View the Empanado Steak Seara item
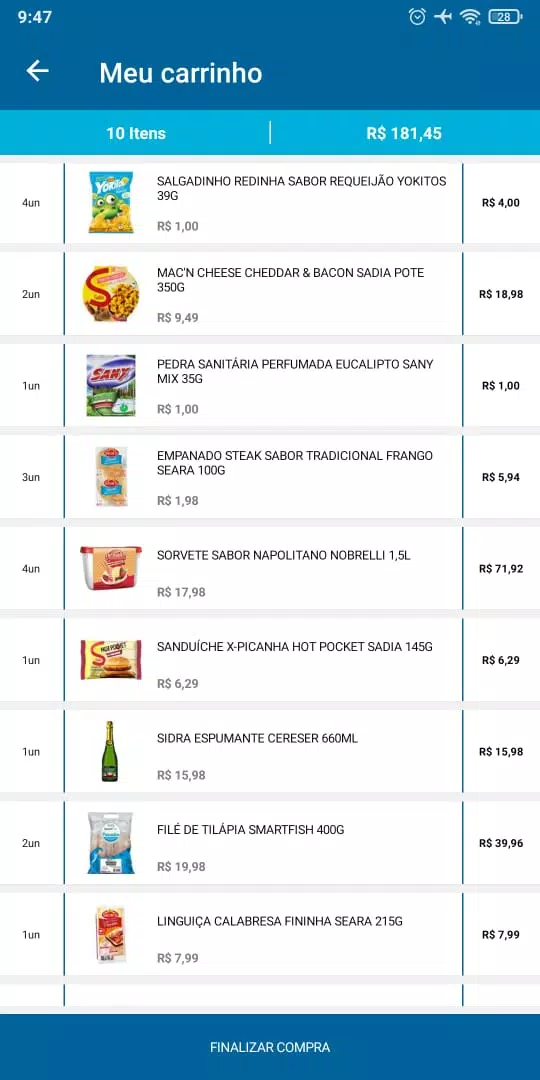This screenshot has height=1080, width=540. pos(270,477)
